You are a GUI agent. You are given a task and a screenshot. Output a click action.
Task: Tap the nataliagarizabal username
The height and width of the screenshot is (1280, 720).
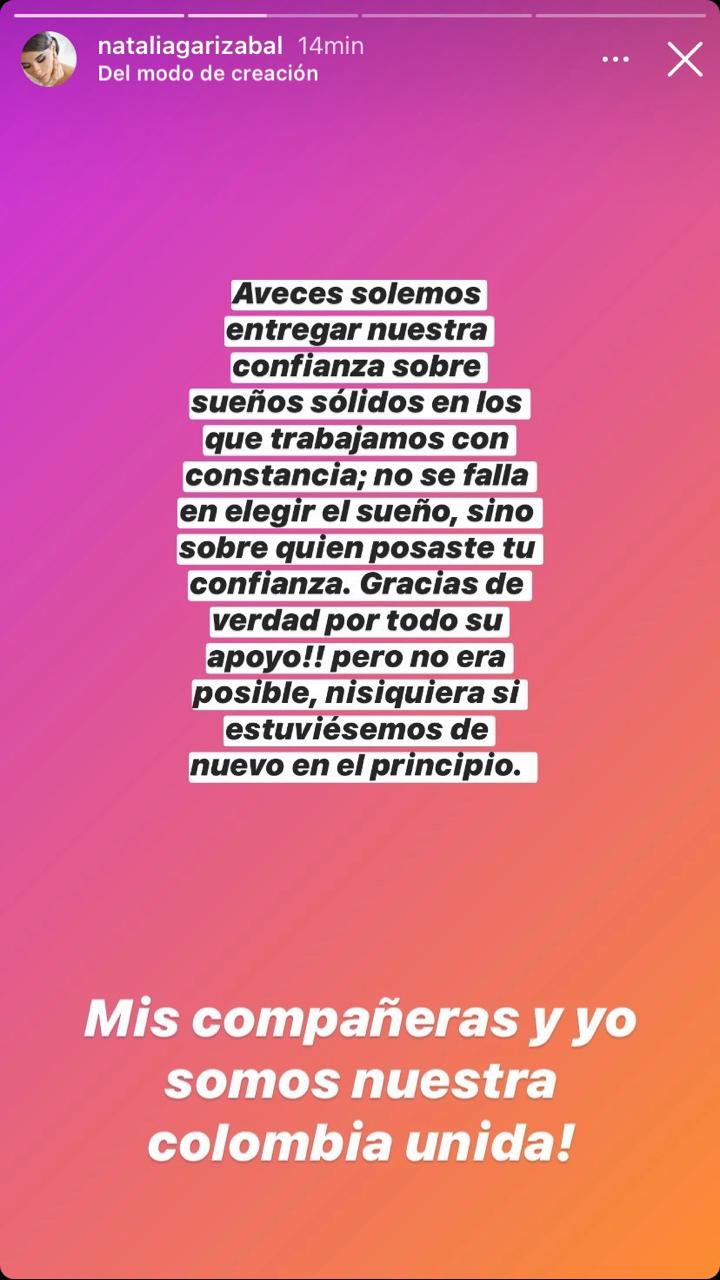click(190, 46)
